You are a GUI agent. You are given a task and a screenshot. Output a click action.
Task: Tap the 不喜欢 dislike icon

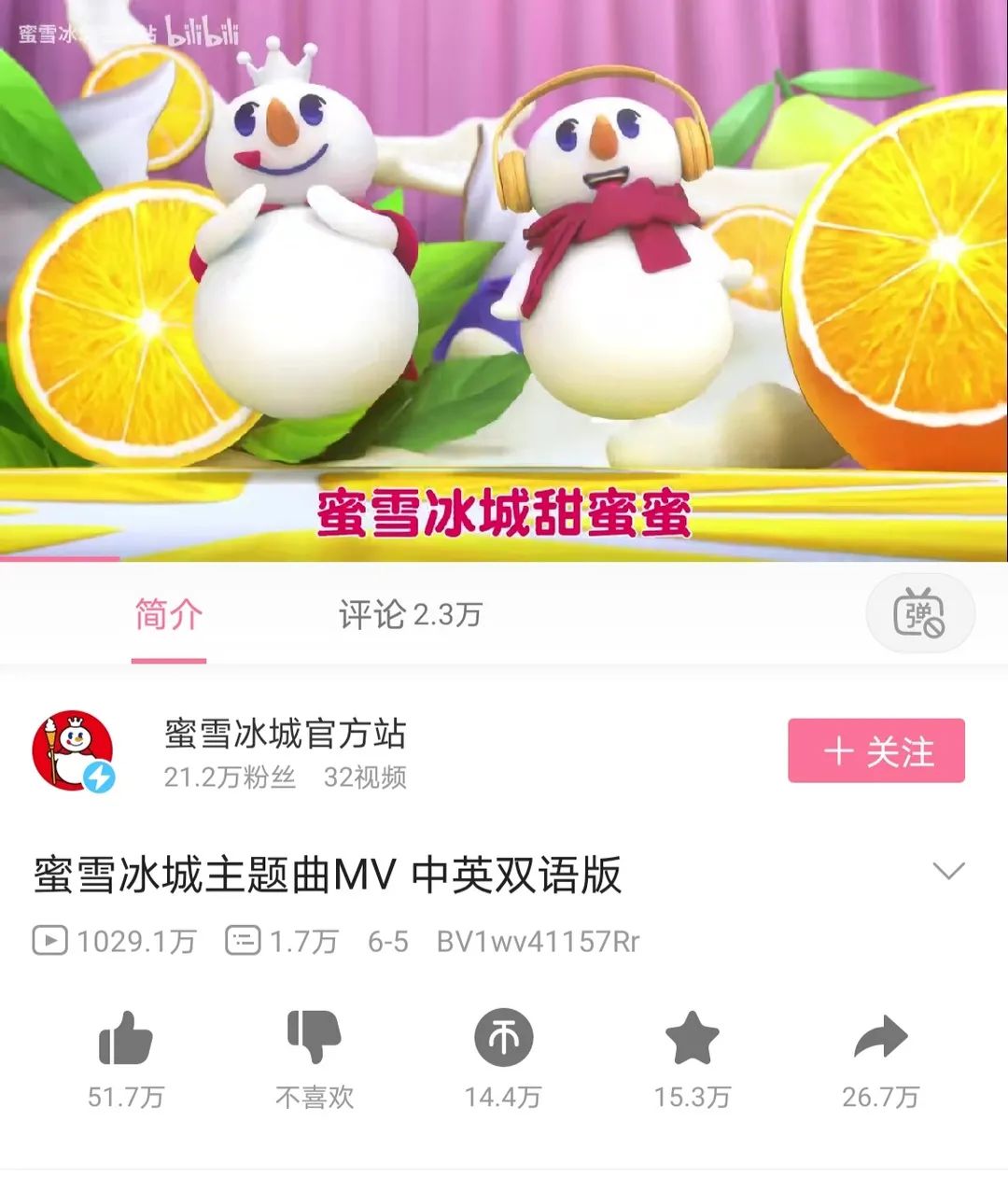click(x=315, y=1038)
